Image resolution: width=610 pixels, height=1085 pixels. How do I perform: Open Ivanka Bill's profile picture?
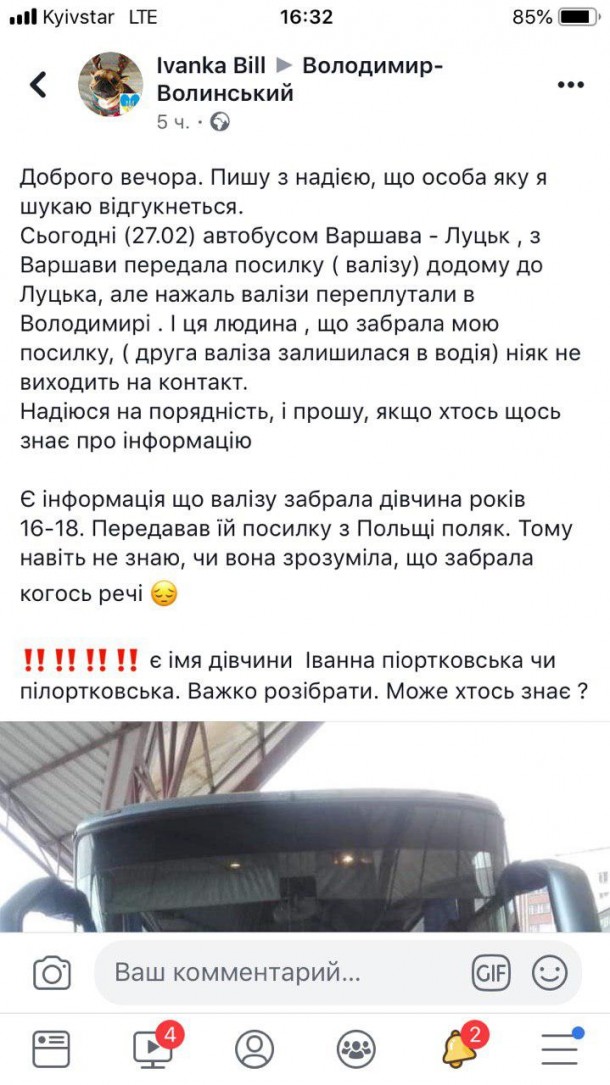[110, 84]
